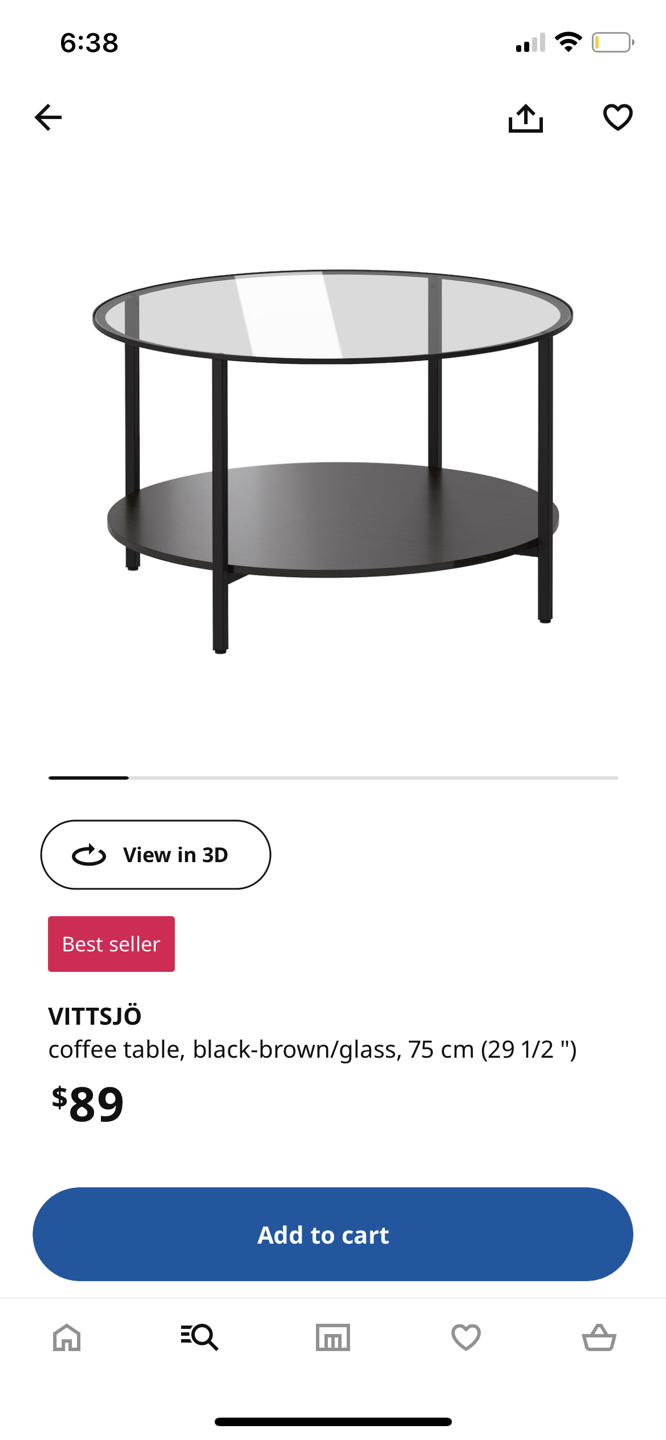Add the VITTSJÖ table to cart
The height and width of the screenshot is (1440, 666).
click(x=333, y=1234)
